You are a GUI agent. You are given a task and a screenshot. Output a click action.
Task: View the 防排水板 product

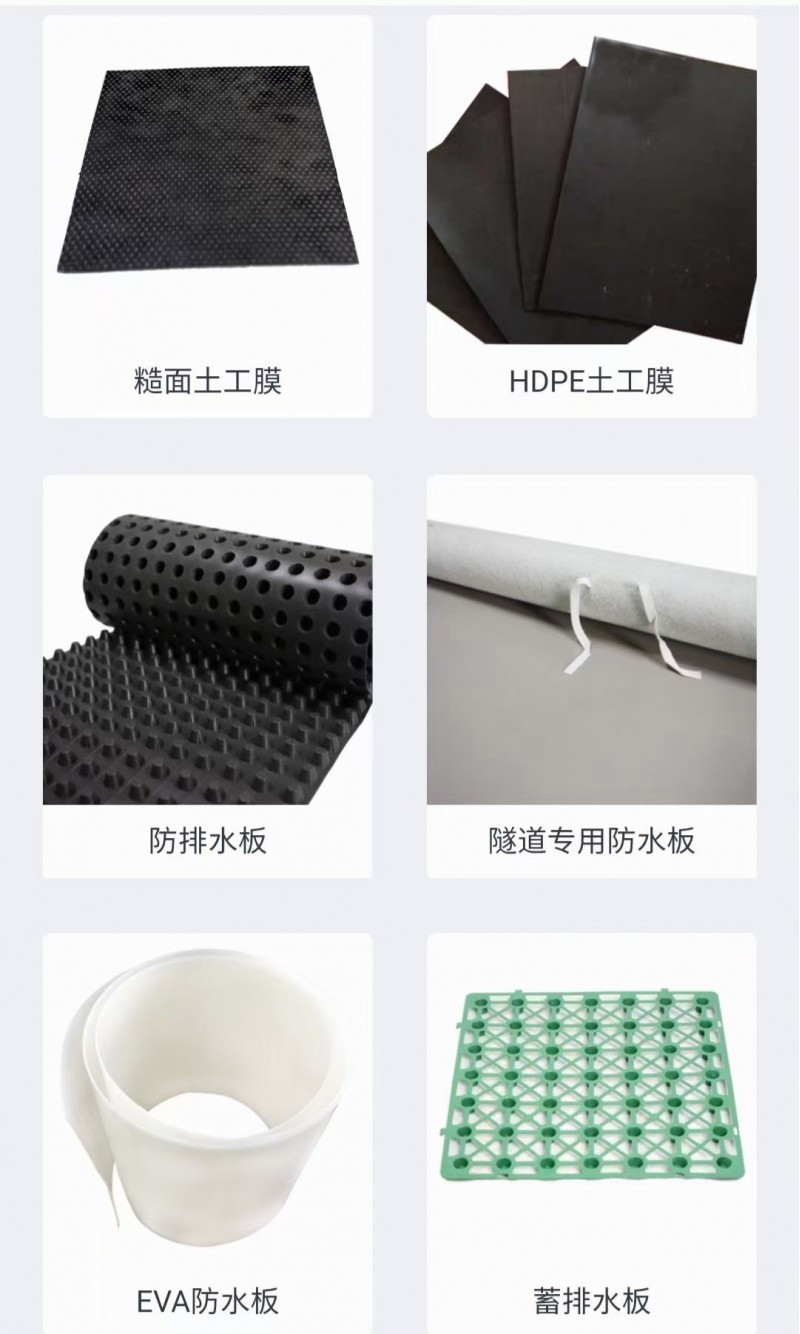click(207, 675)
